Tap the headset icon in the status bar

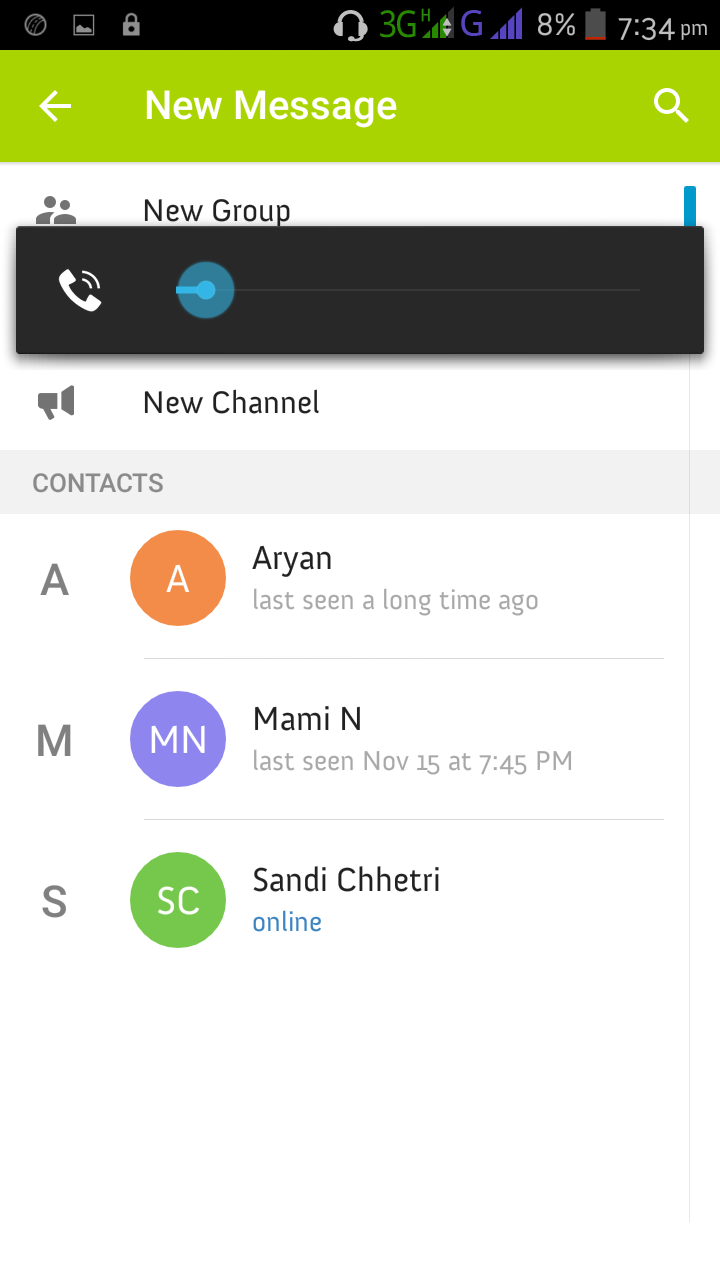pos(351,24)
